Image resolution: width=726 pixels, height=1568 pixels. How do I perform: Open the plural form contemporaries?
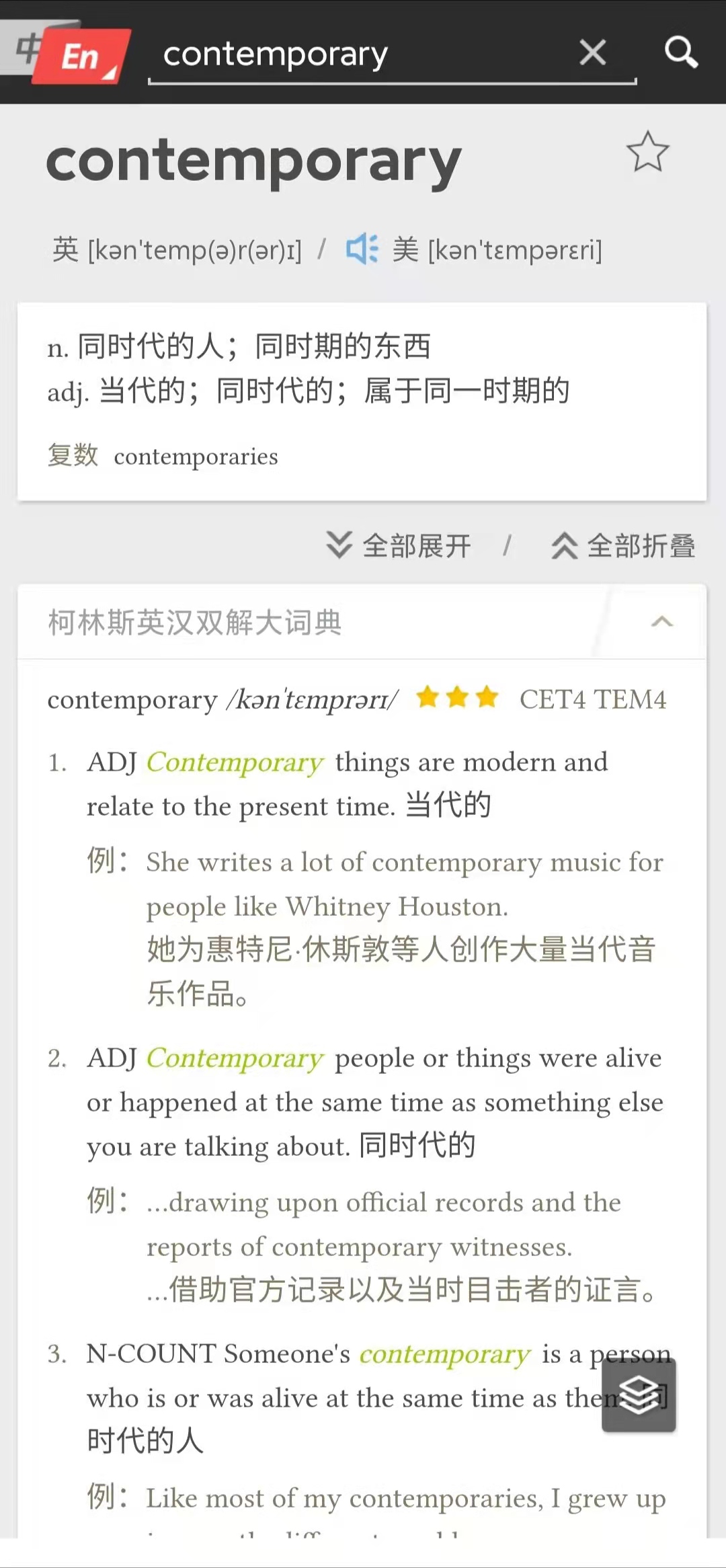pyautogui.click(x=196, y=457)
